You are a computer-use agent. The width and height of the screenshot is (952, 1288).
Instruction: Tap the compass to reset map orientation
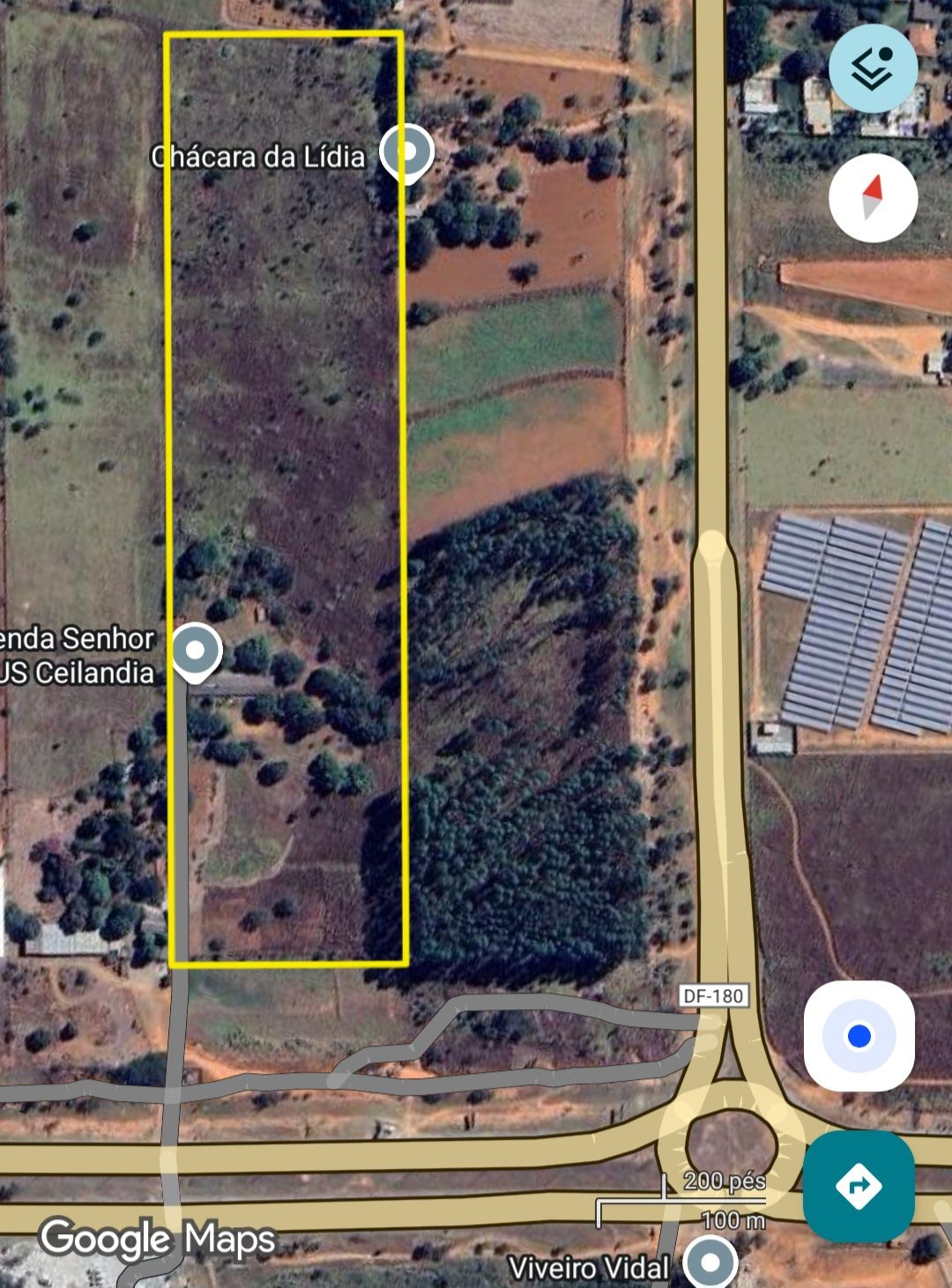[x=872, y=199]
